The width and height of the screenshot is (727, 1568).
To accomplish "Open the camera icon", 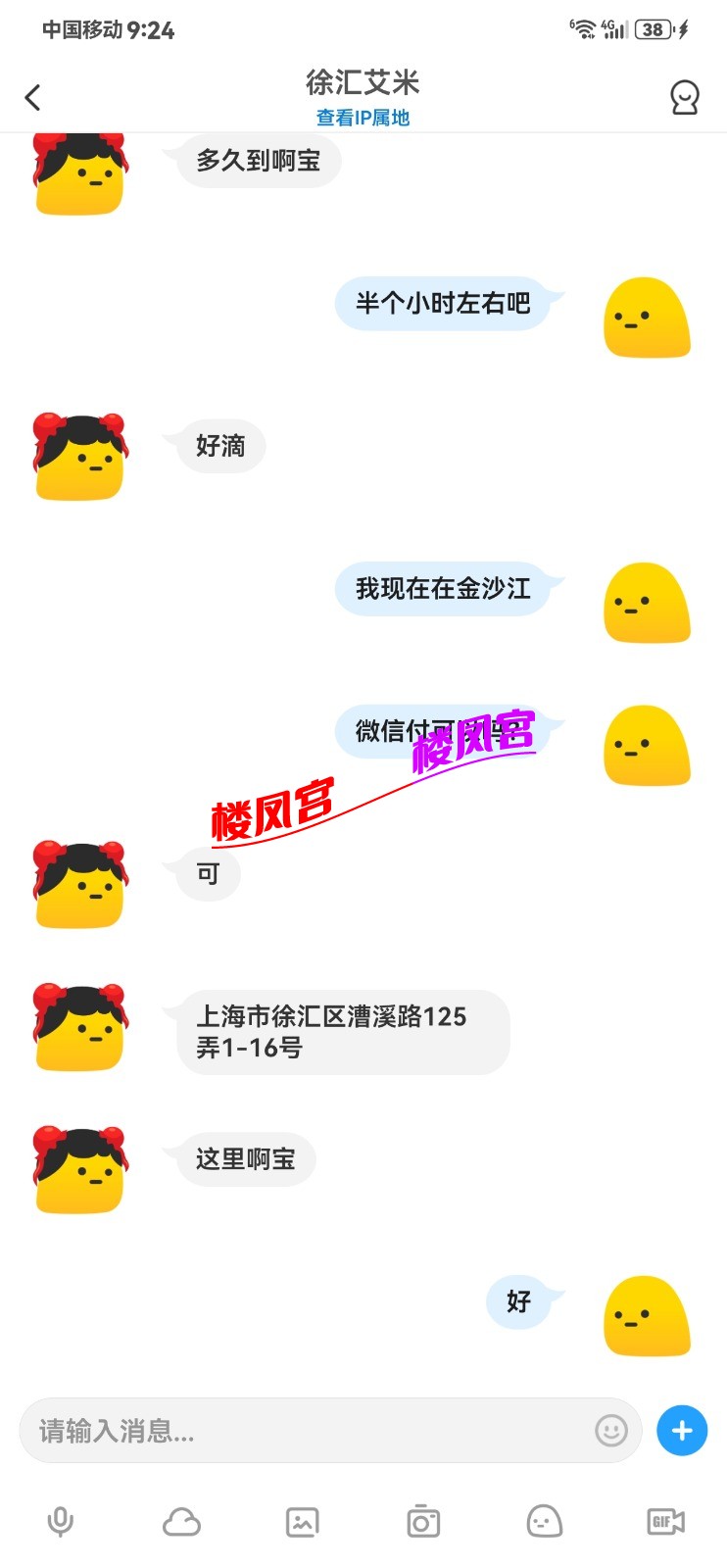I will point(423,1522).
